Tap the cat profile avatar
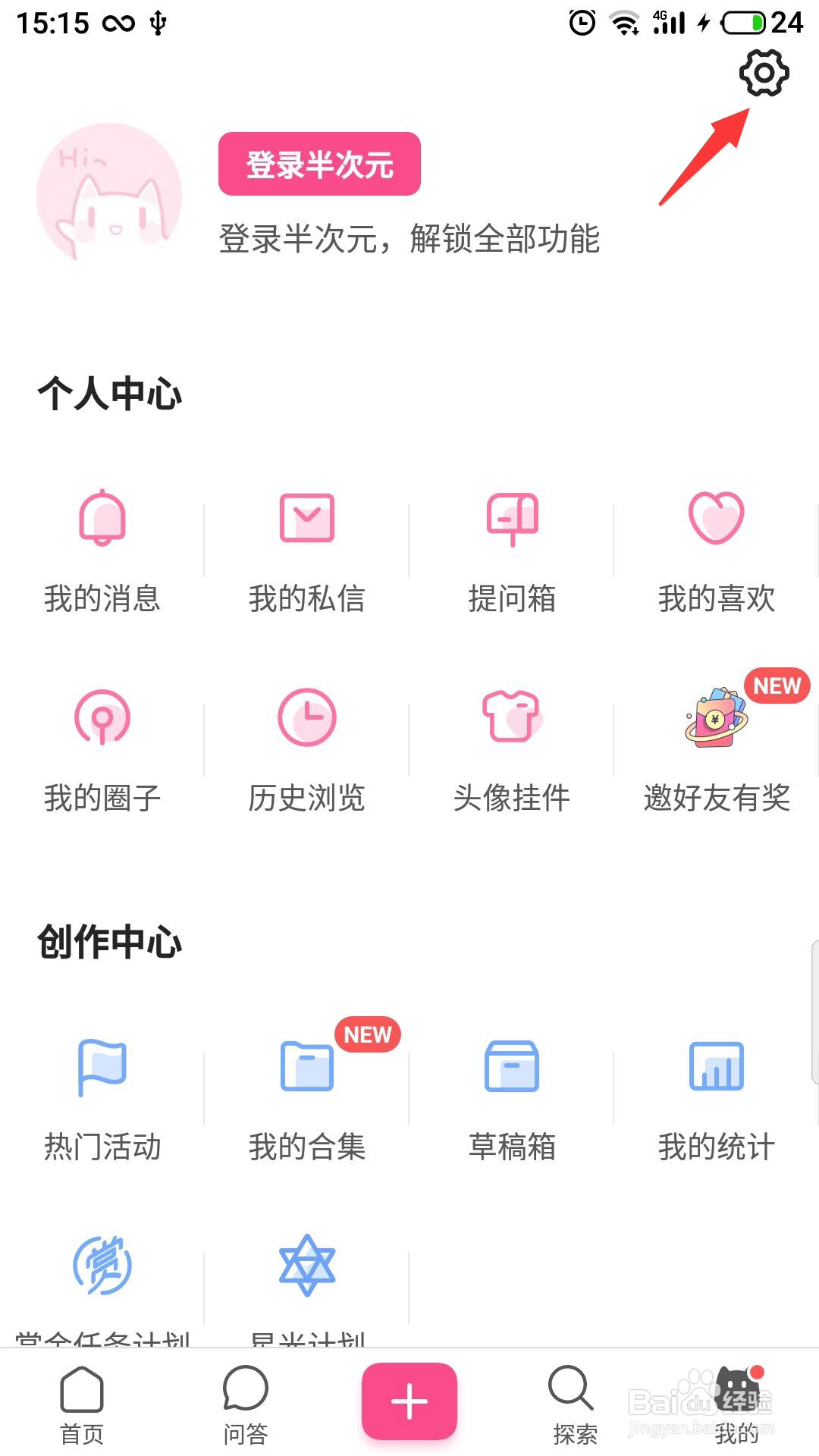Screen dimensions: 819x1456 pyautogui.click(x=109, y=194)
